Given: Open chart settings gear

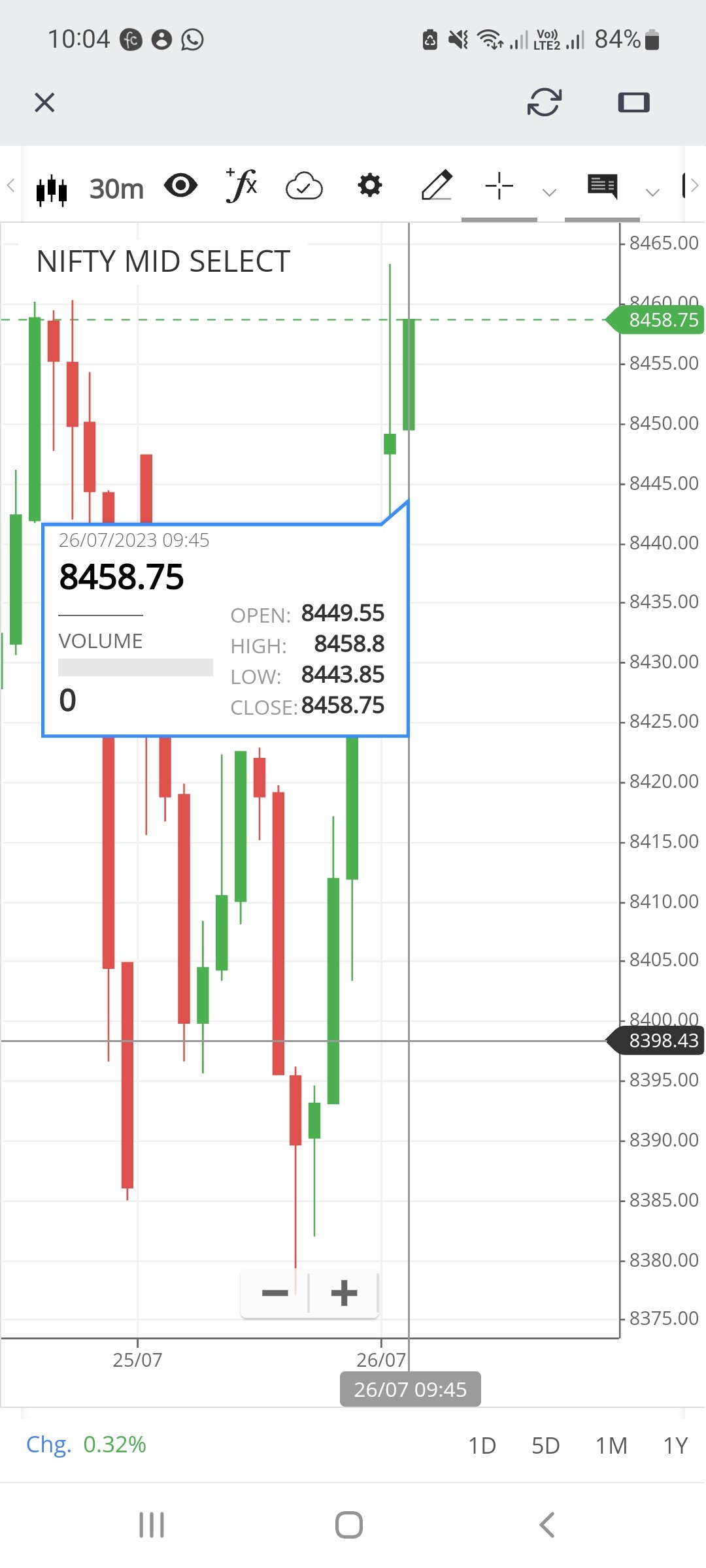Looking at the screenshot, I should 370,186.
